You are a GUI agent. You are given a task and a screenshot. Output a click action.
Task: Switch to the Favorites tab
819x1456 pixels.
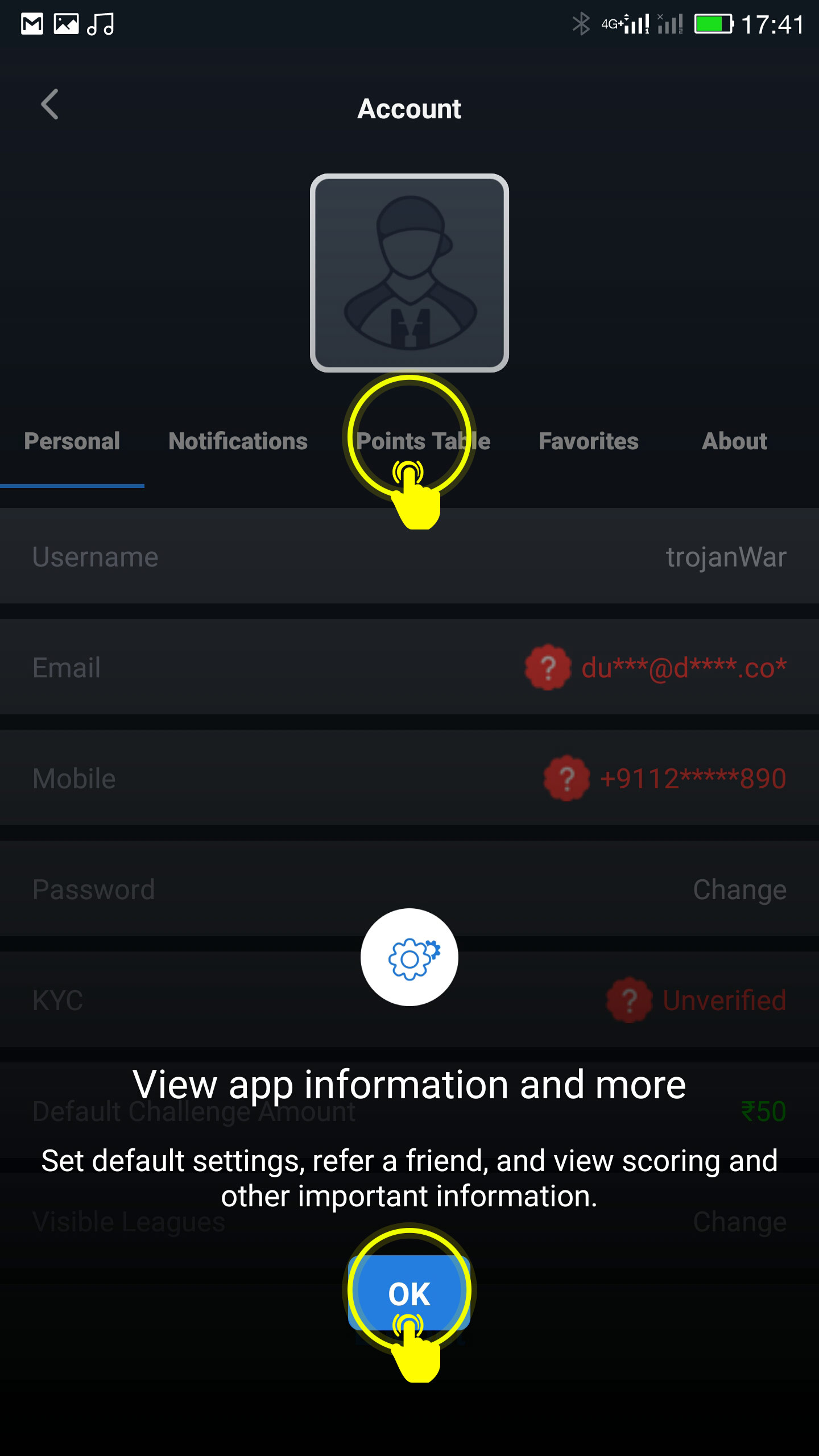(588, 441)
